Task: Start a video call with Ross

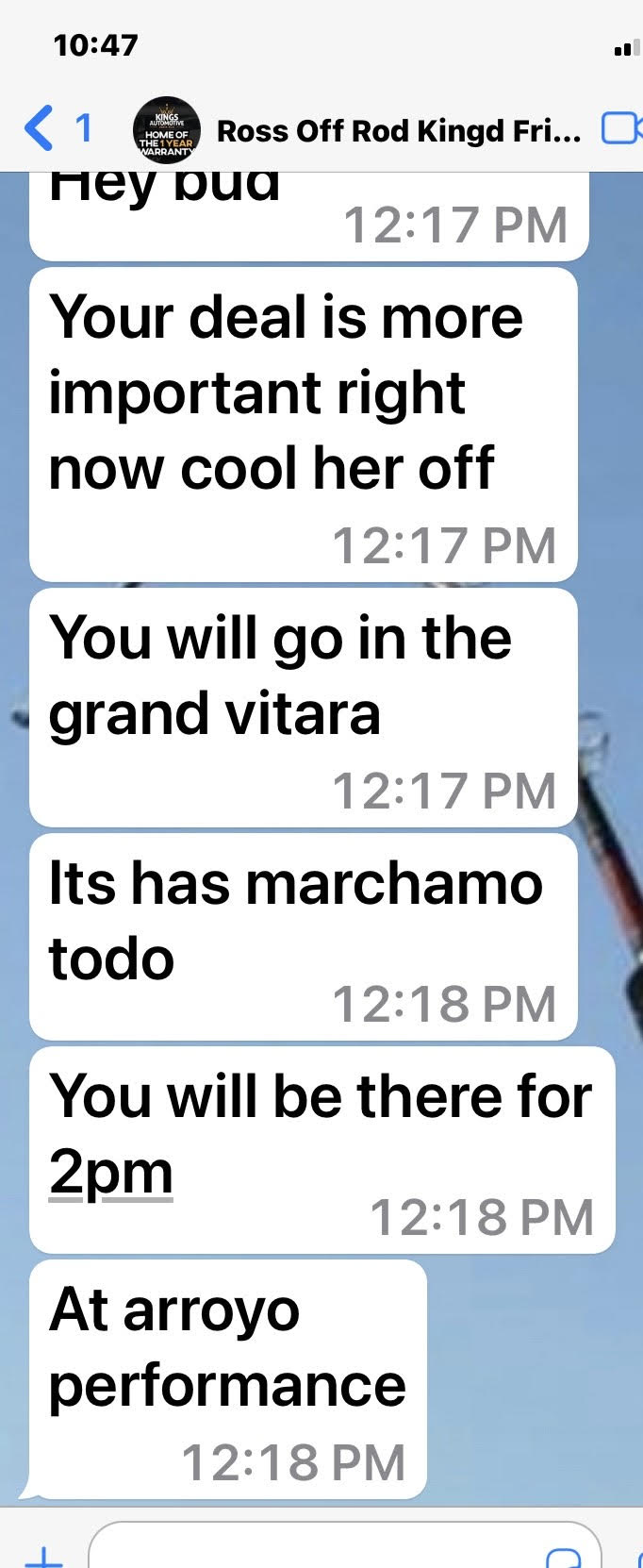Action: (x=620, y=129)
